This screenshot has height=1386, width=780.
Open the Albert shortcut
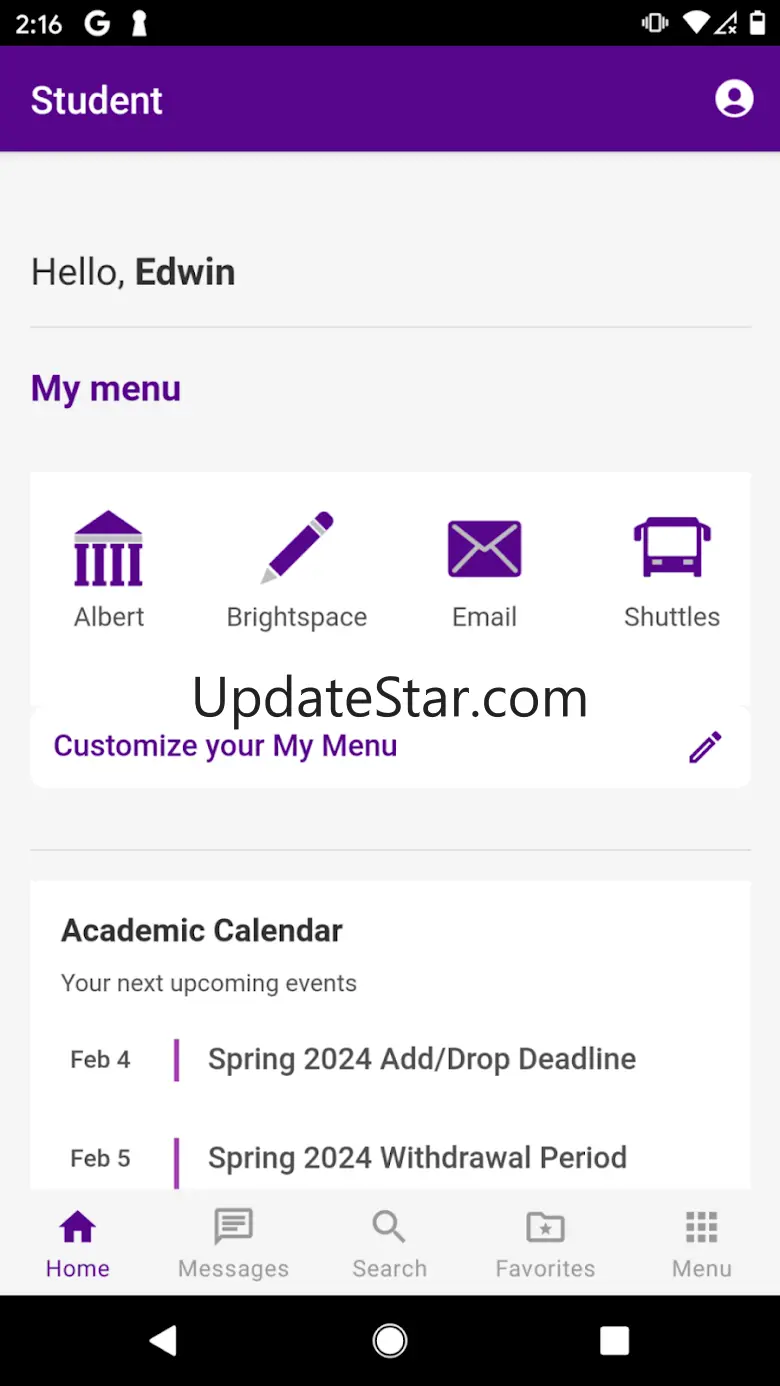click(x=109, y=570)
